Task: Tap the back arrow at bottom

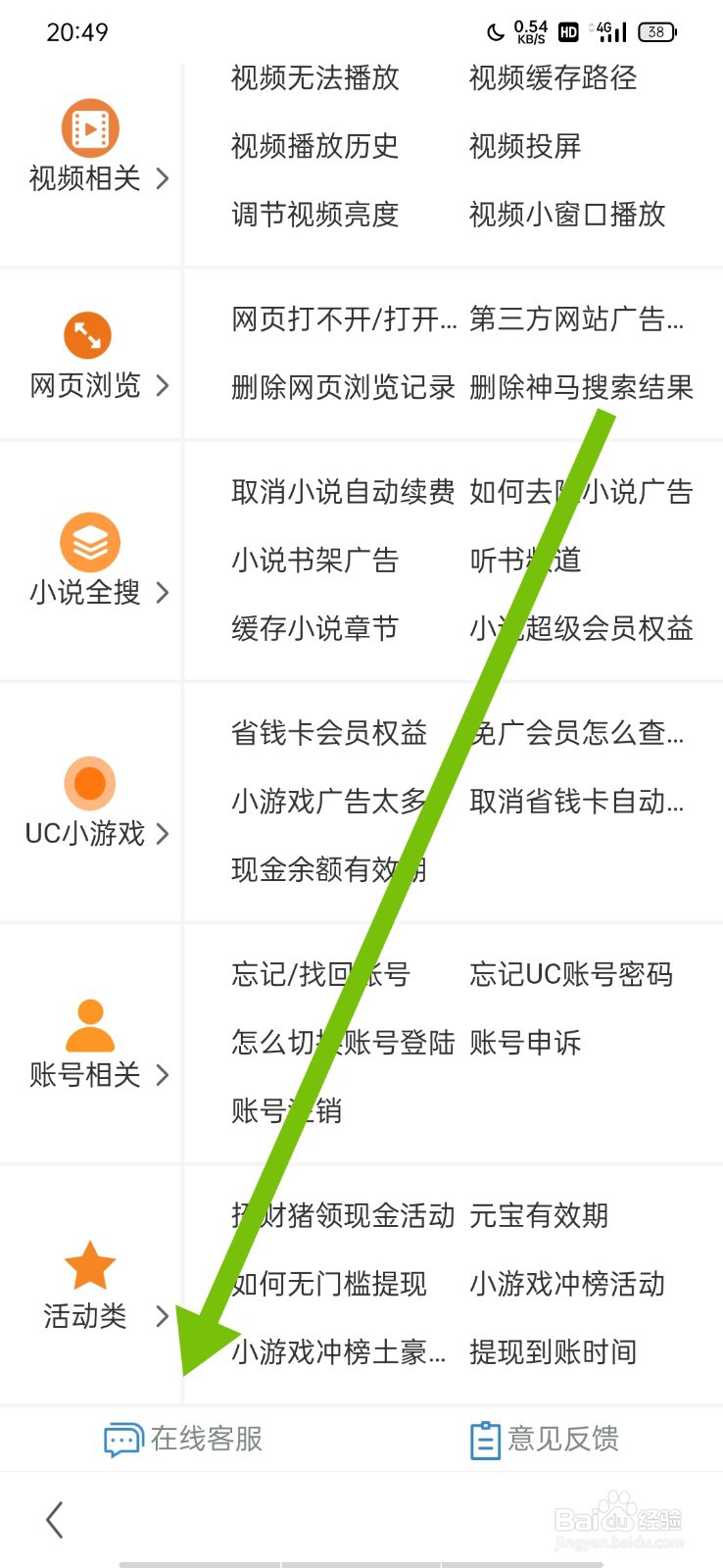Action: click(54, 1520)
